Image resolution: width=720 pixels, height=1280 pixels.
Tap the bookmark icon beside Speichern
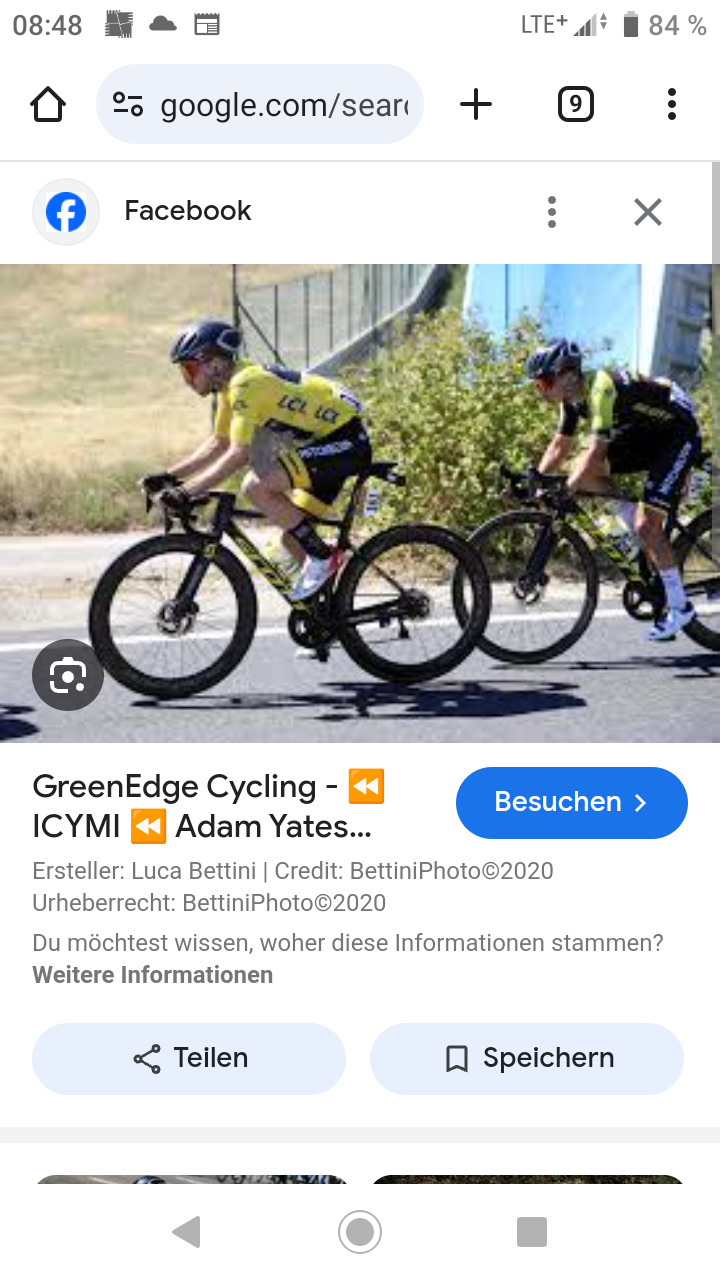click(x=457, y=1058)
